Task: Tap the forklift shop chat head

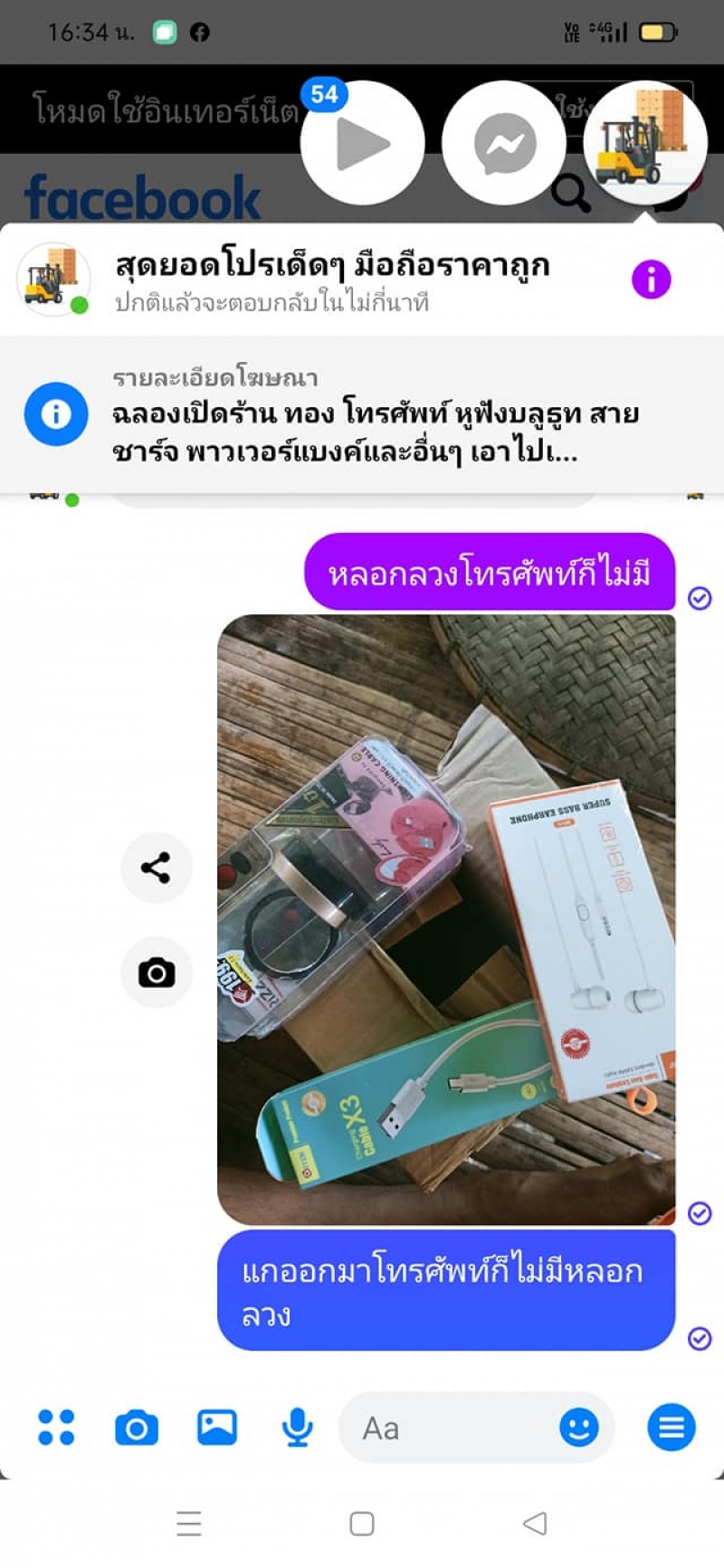Action: (645, 143)
